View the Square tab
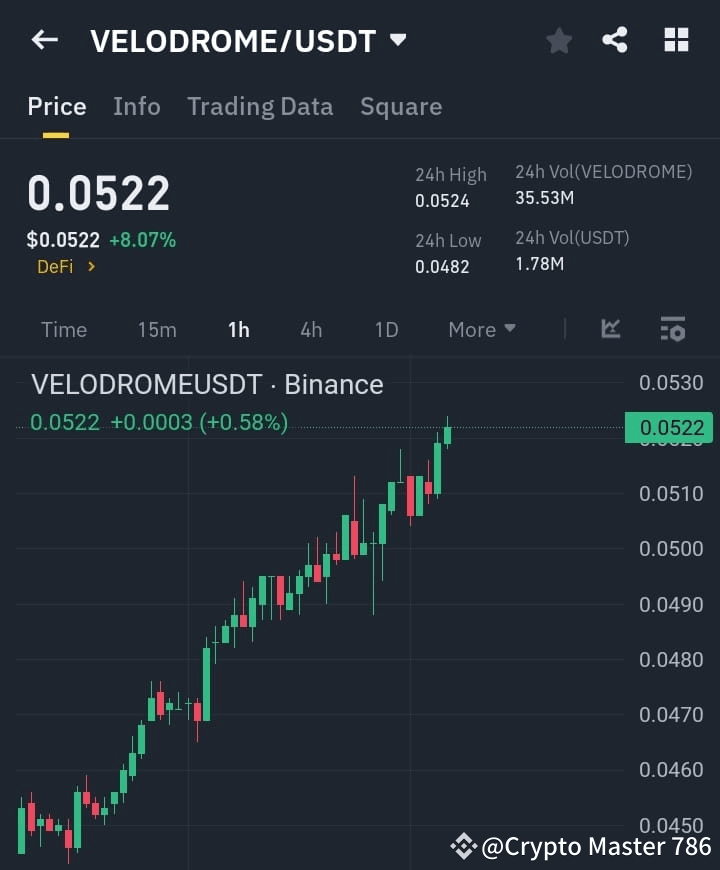 point(400,106)
